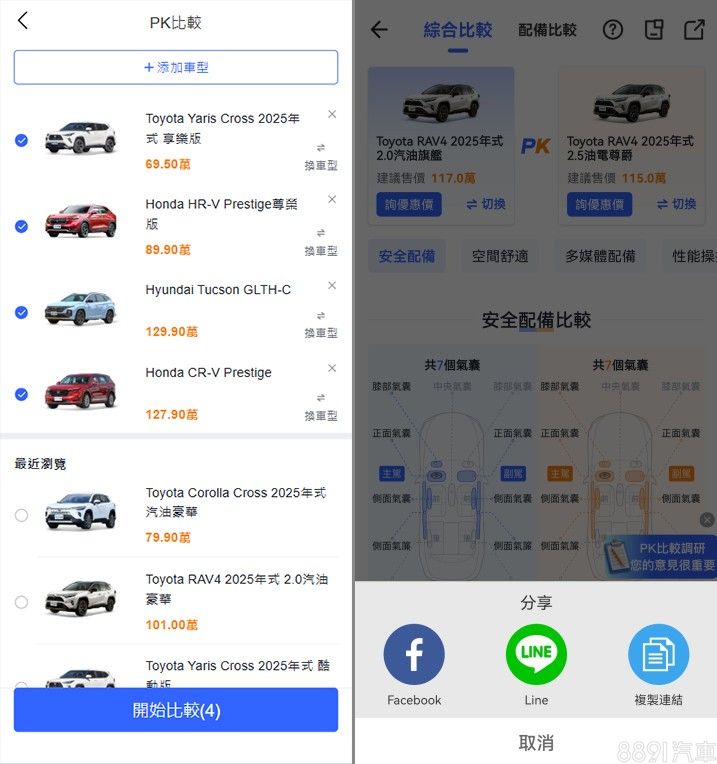Open the help question mark icon
Screen dimensions: 717x764
click(x=612, y=30)
